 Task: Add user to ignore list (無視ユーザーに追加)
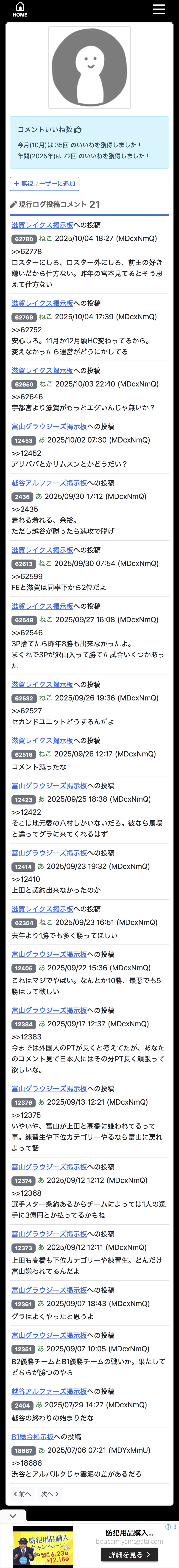(45, 183)
